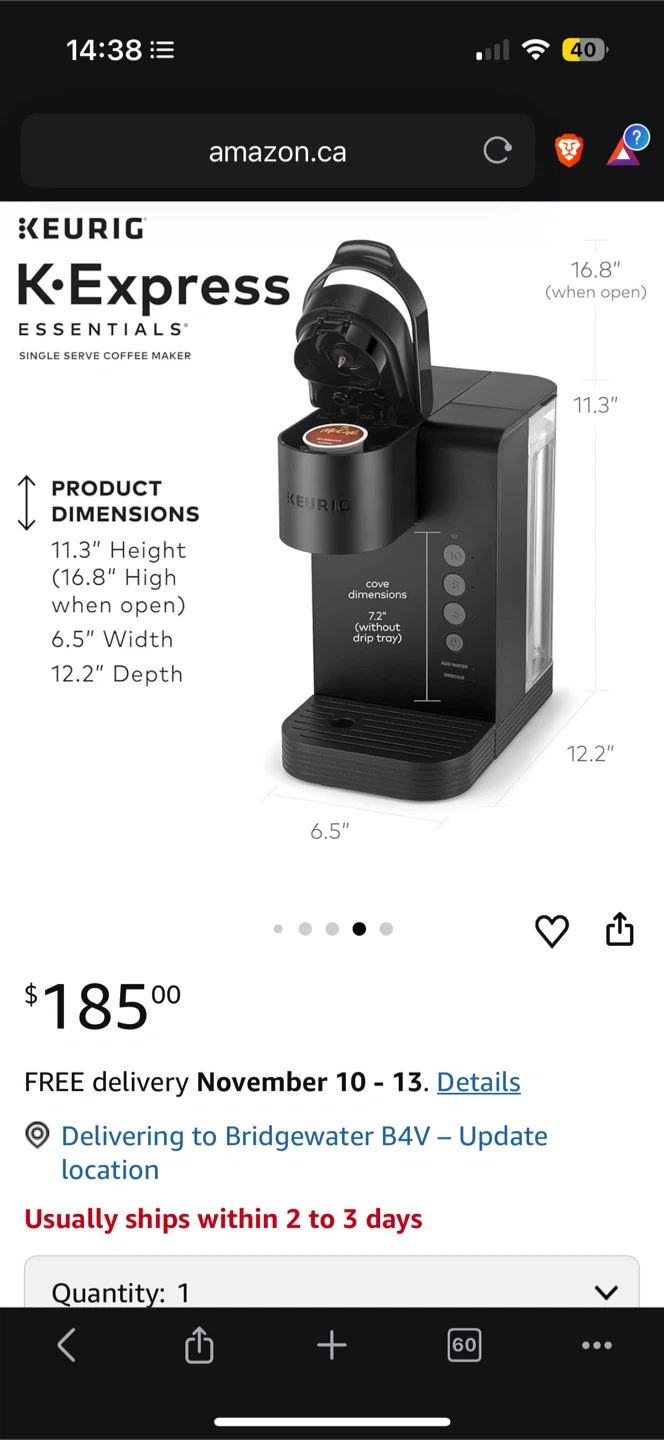Reload the amazon.ca page

[x=497, y=151]
